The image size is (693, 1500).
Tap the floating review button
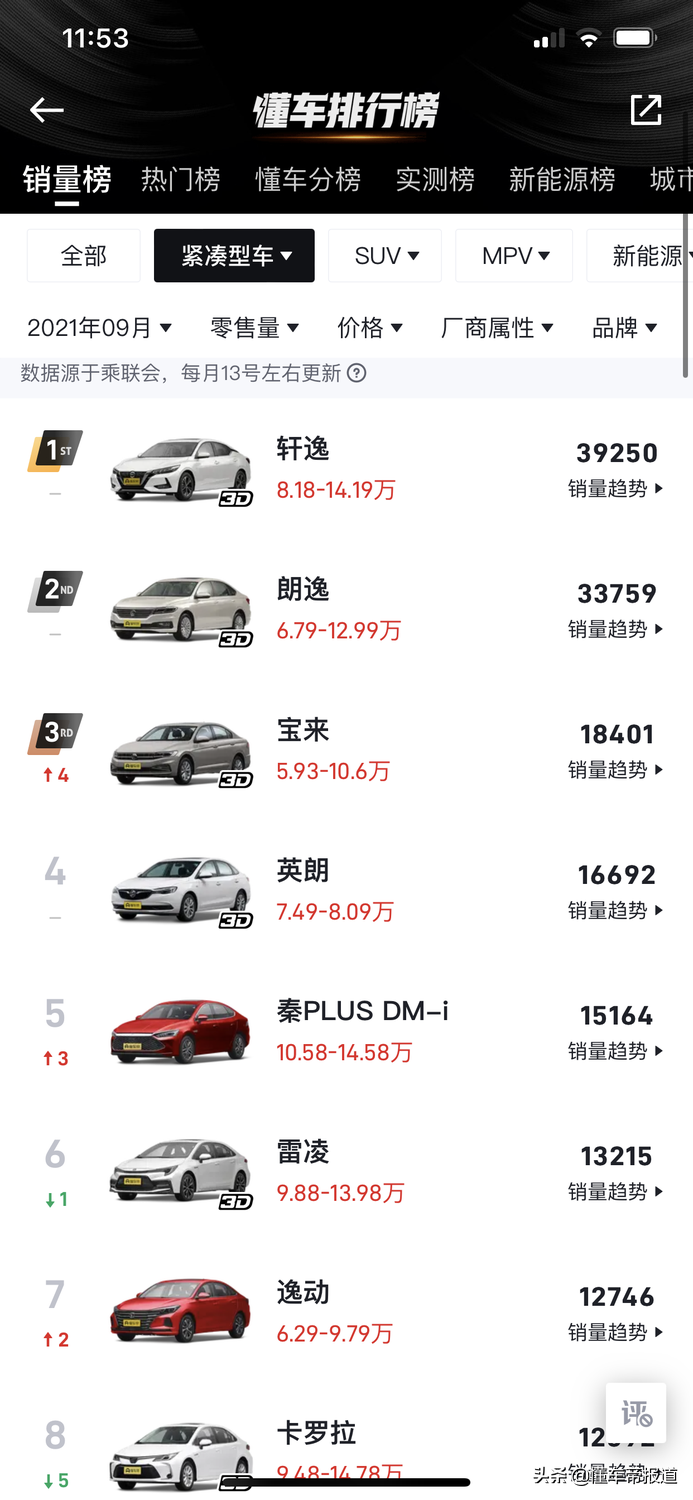pyautogui.click(x=636, y=1413)
